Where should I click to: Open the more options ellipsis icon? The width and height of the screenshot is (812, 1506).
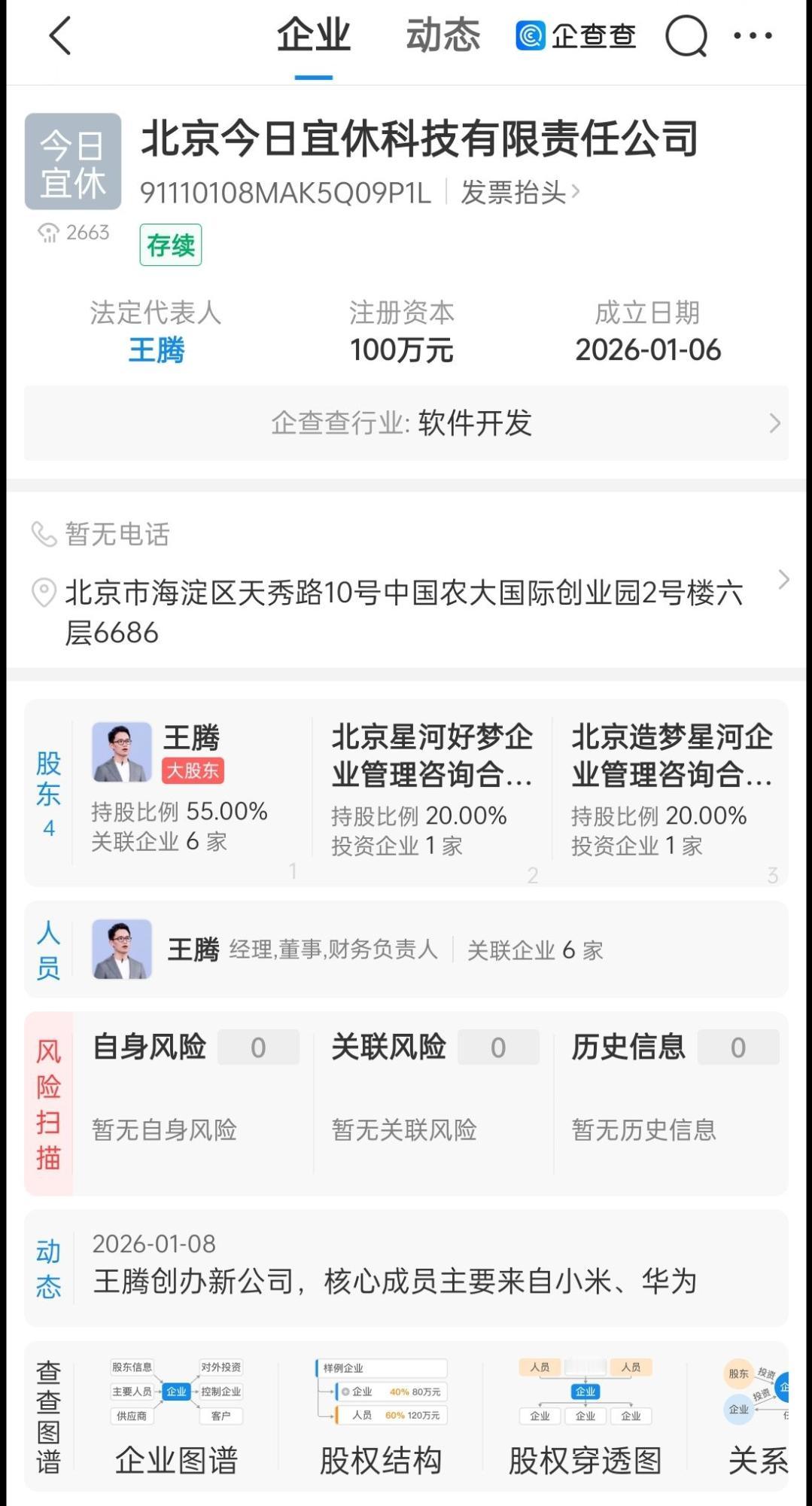click(x=755, y=35)
